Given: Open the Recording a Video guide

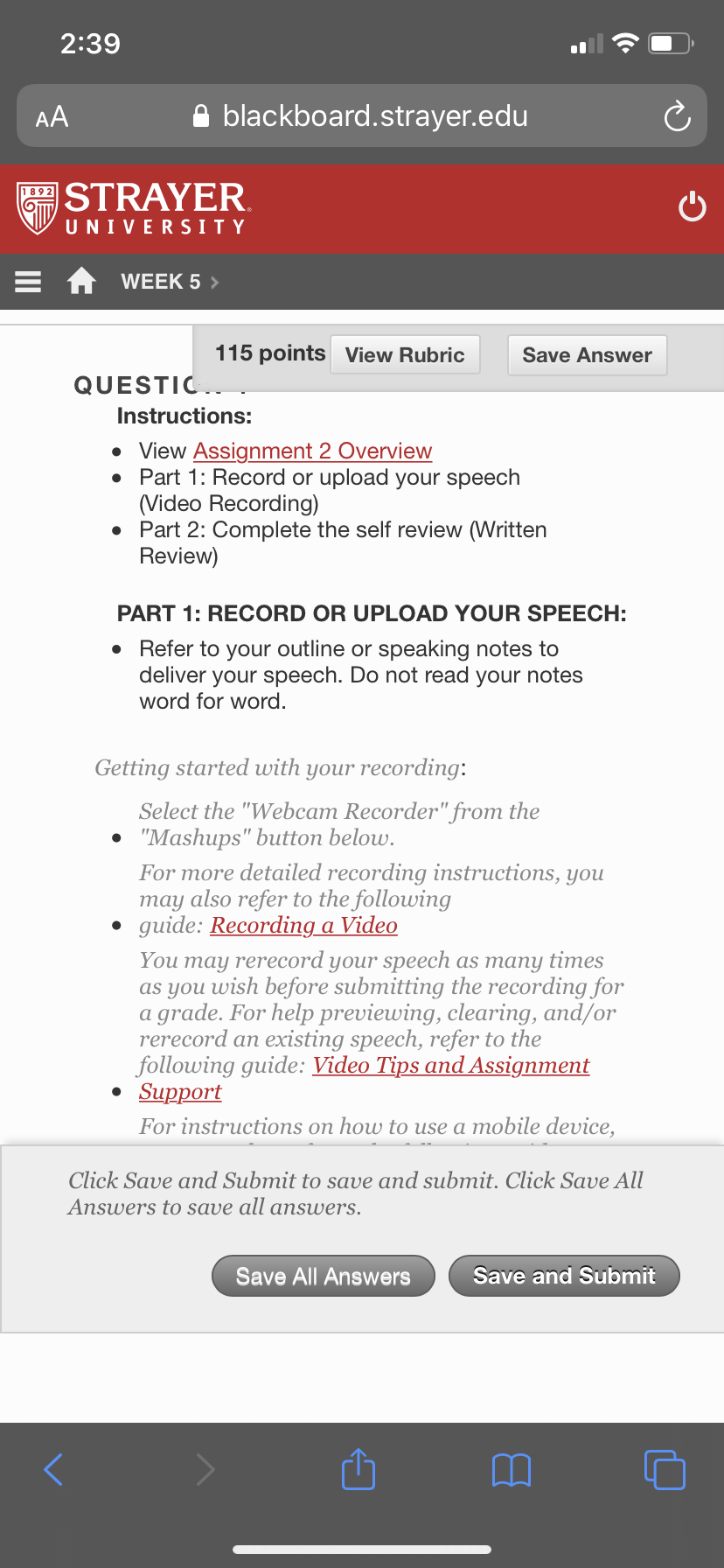Looking at the screenshot, I should pyautogui.click(x=303, y=926).
